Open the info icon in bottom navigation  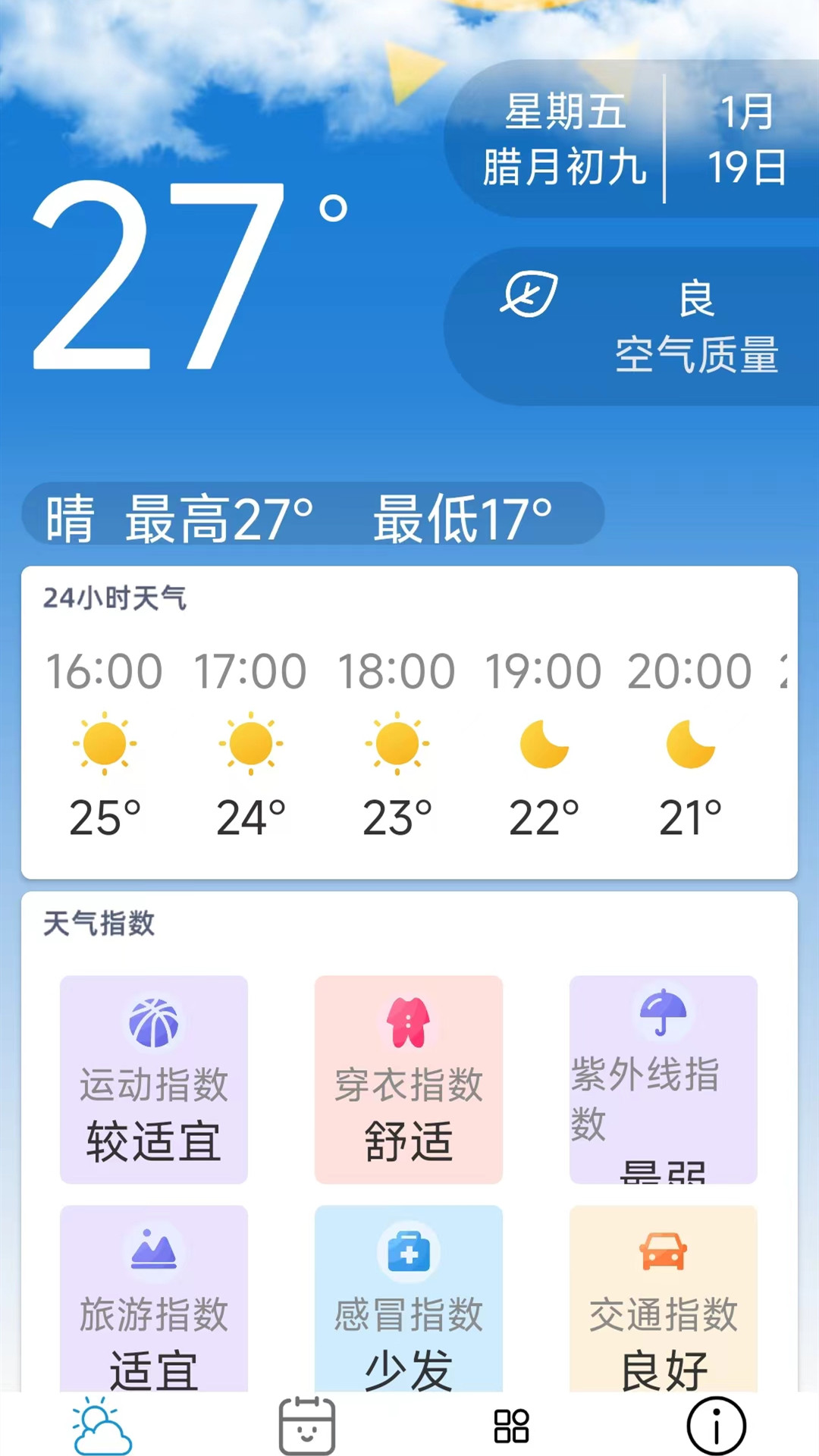coord(717,1424)
